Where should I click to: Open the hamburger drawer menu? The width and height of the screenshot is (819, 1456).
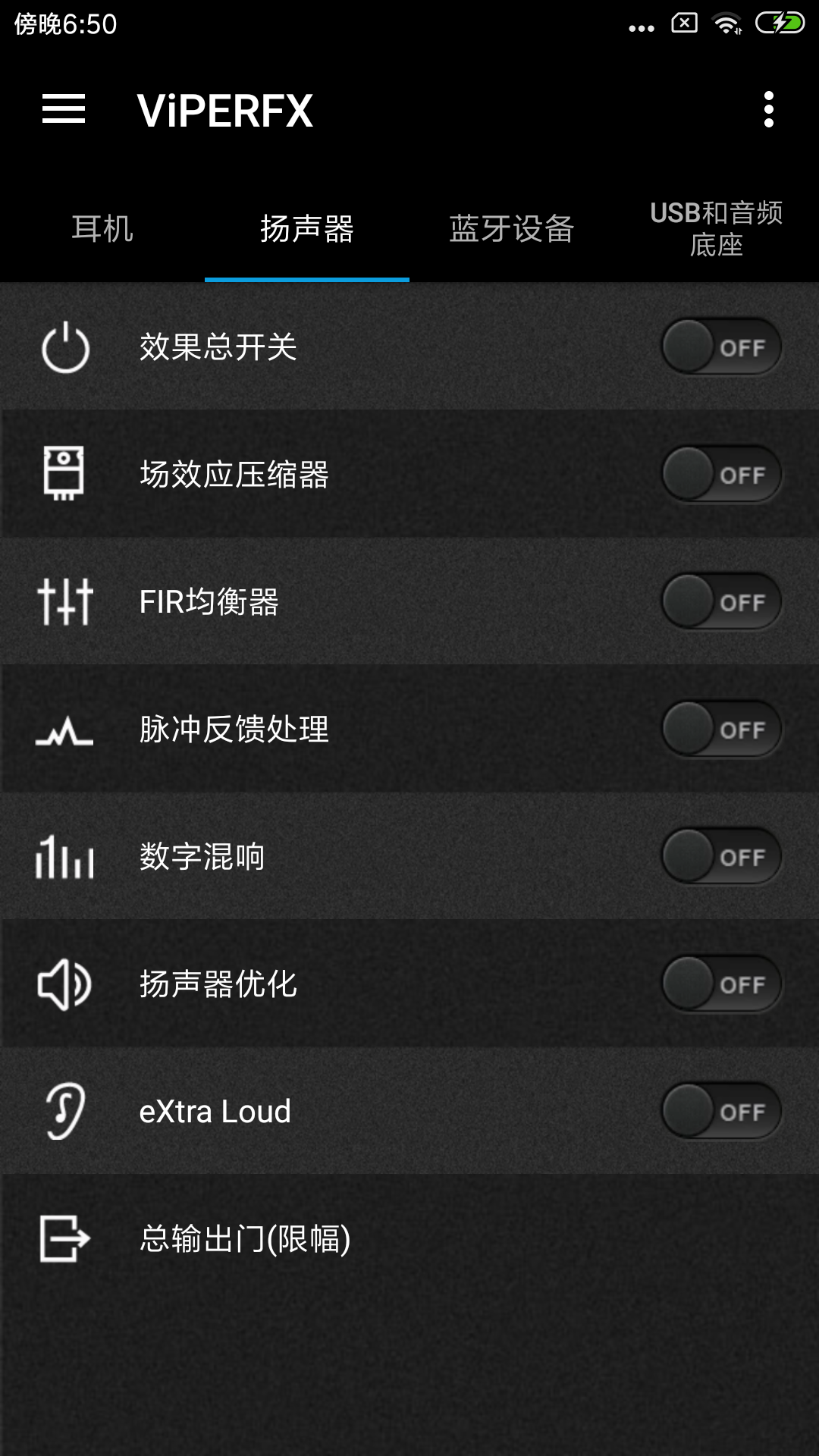[x=64, y=109]
